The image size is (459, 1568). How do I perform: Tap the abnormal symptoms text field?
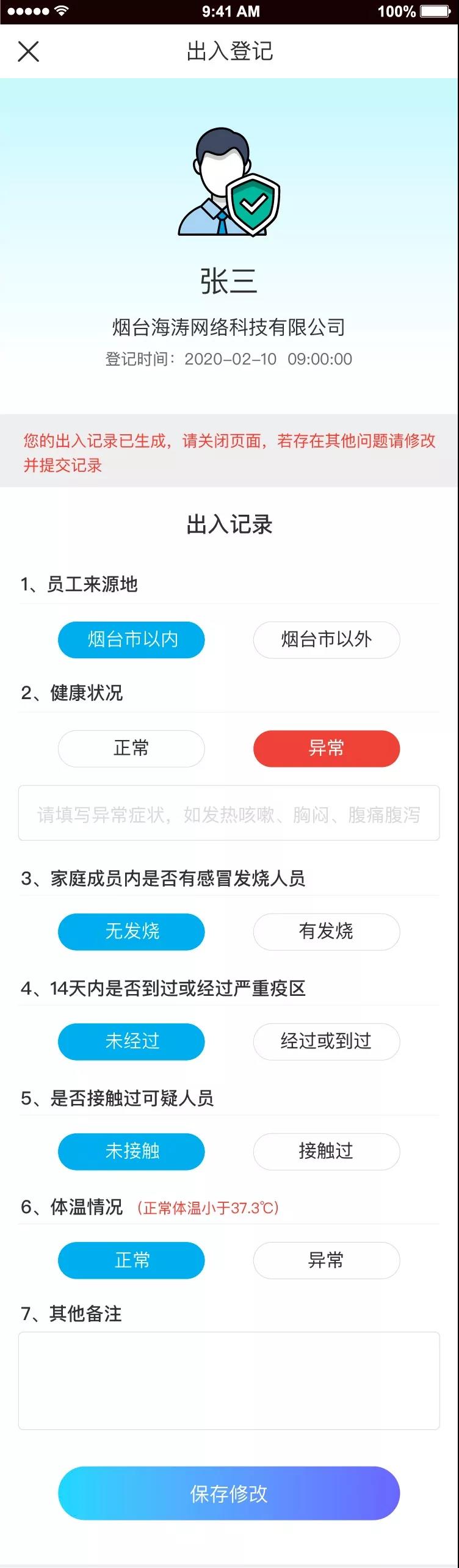coord(229,813)
